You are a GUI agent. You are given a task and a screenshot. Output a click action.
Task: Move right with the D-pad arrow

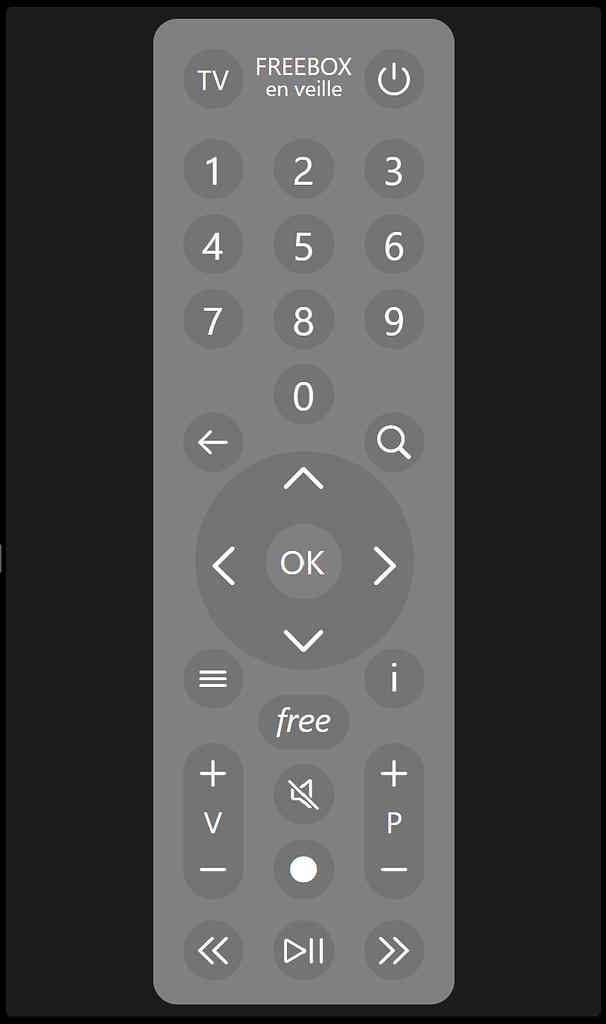(x=385, y=565)
